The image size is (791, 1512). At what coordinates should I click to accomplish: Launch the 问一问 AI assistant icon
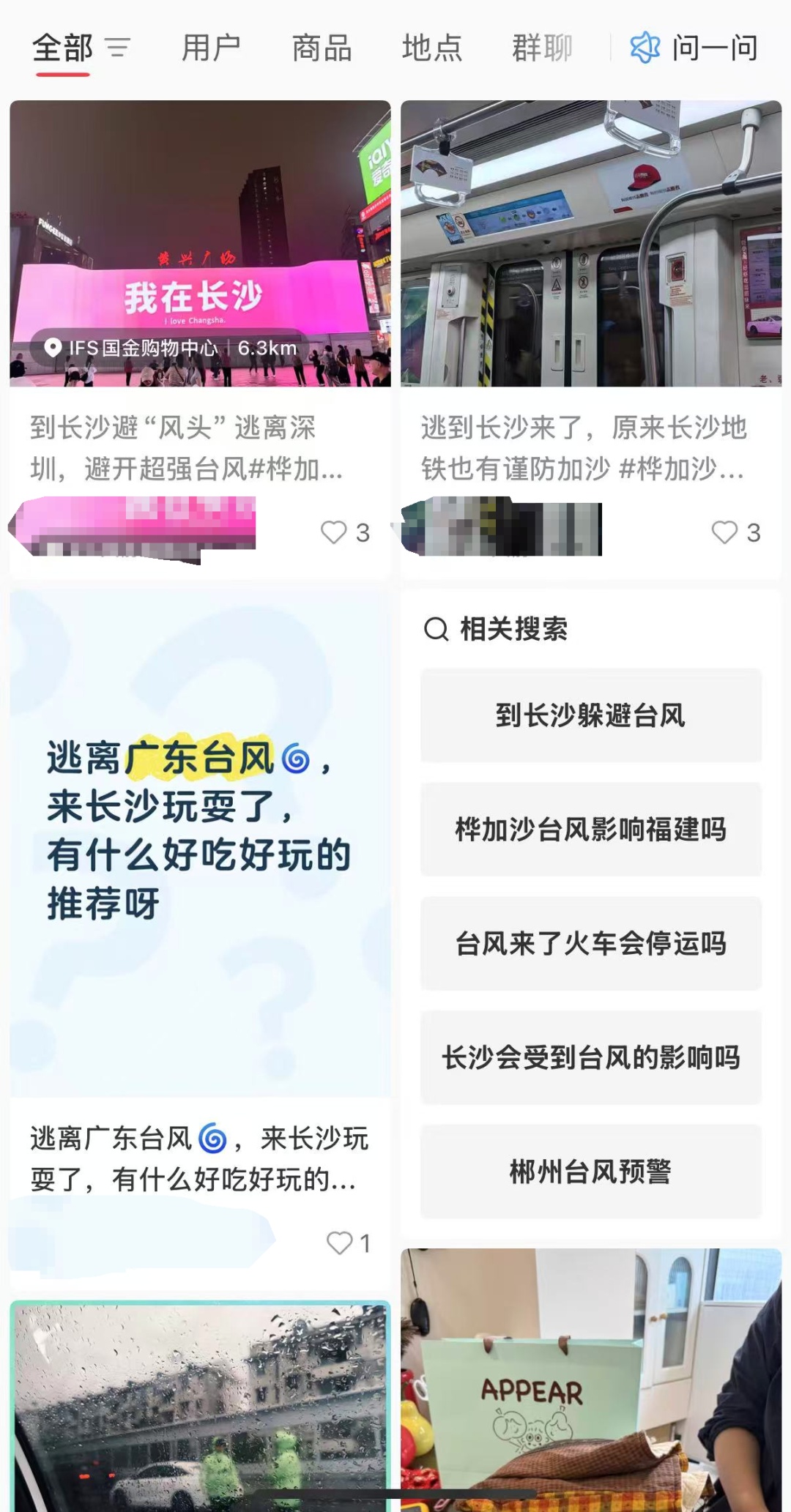pyautogui.click(x=645, y=48)
